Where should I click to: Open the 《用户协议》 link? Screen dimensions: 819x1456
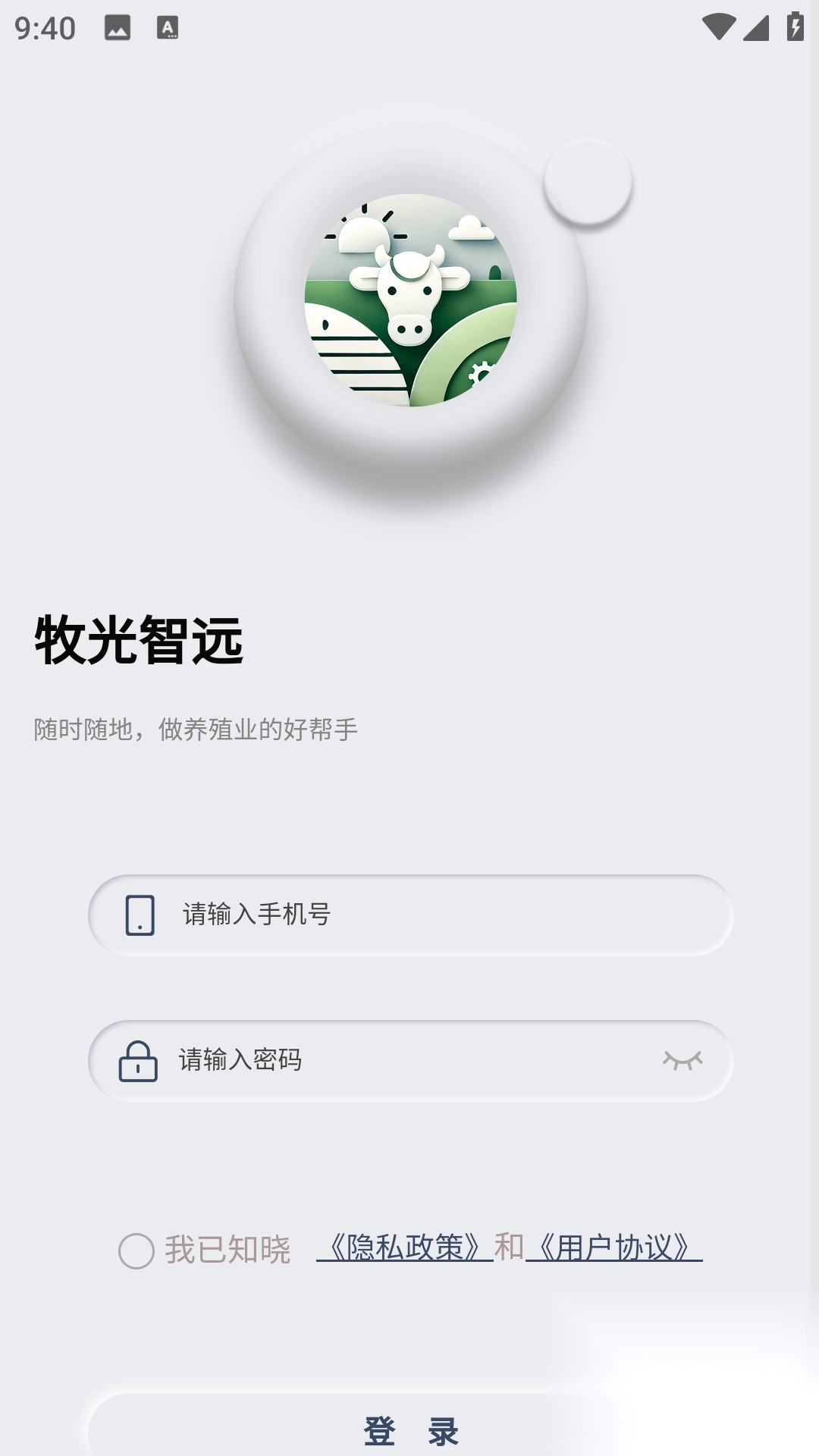pos(613,1247)
